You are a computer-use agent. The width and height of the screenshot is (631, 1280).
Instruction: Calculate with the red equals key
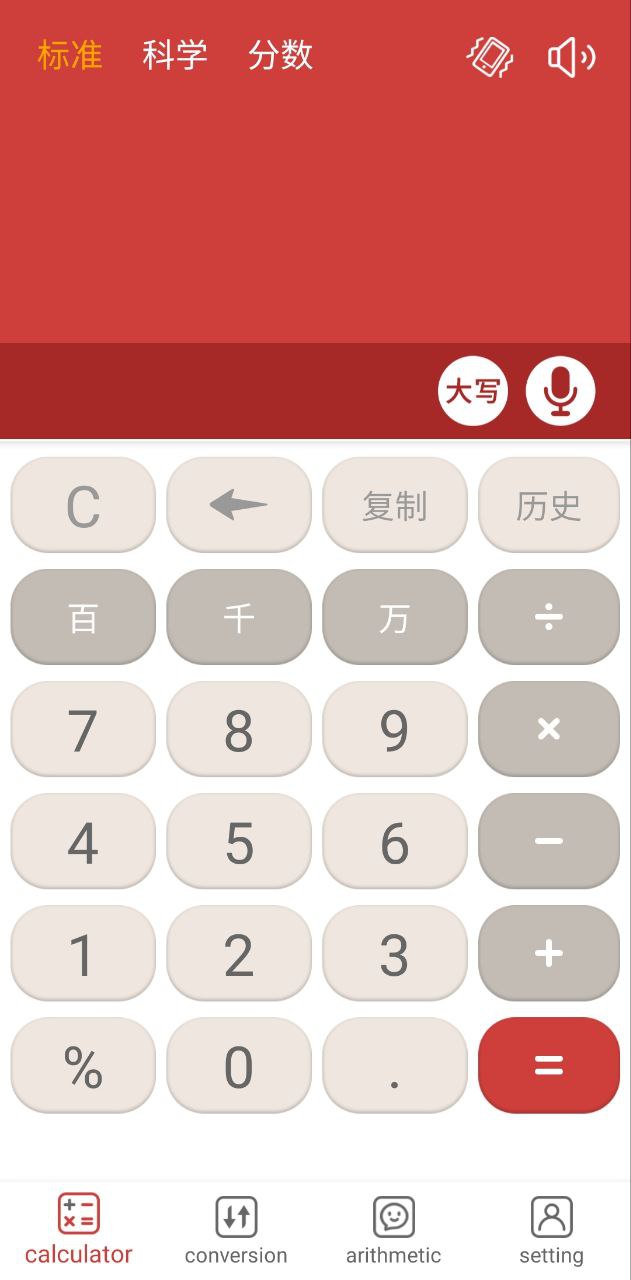tap(549, 1066)
